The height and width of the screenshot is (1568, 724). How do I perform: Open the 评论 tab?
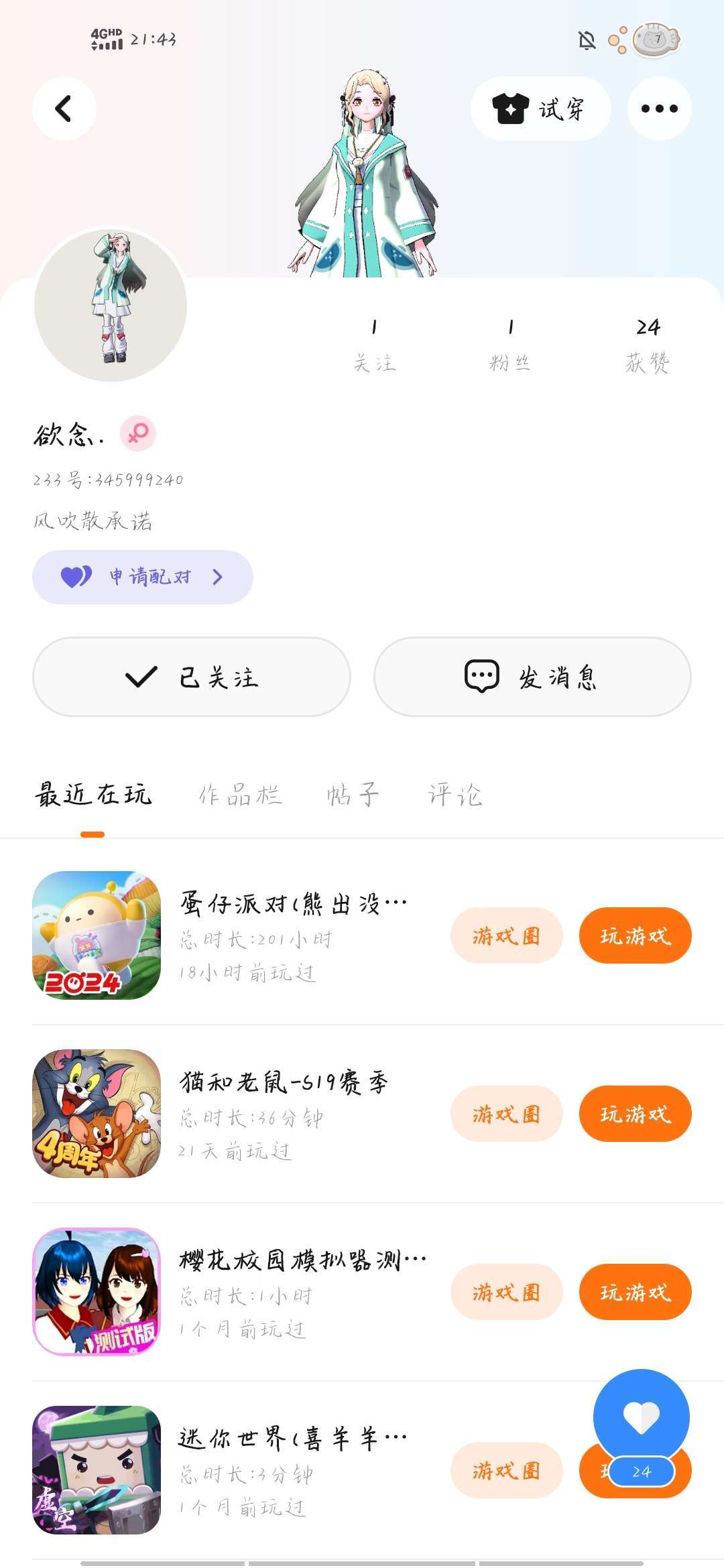[x=455, y=795]
